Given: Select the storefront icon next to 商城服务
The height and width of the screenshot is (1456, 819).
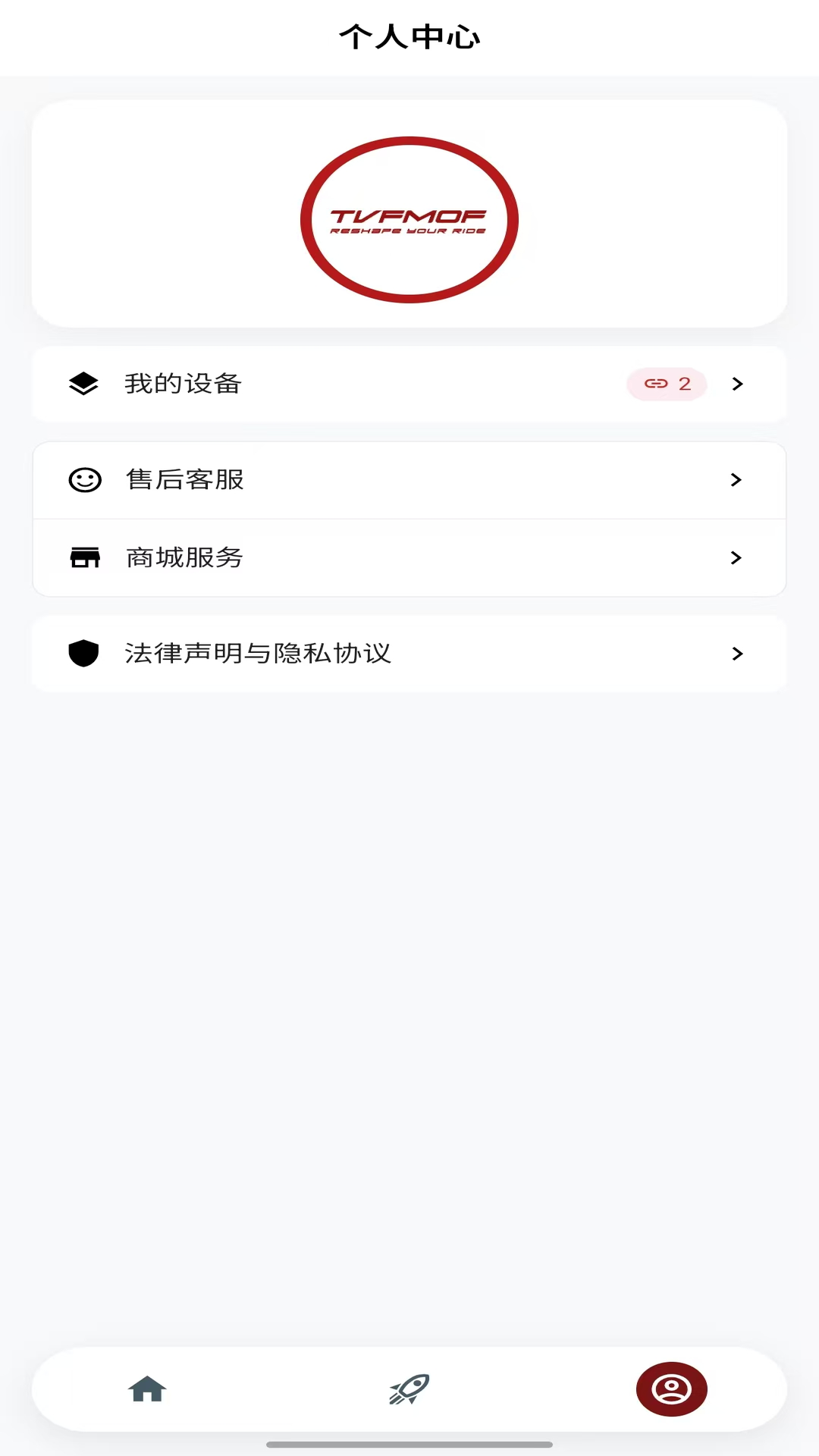Looking at the screenshot, I should click(x=84, y=557).
